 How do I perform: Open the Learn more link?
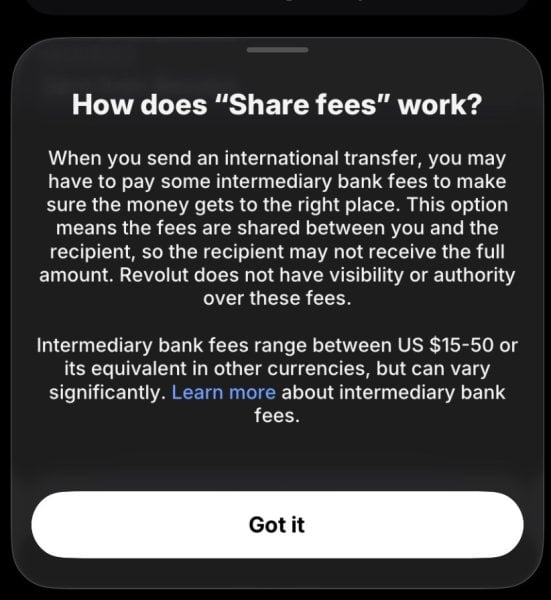coord(223,392)
